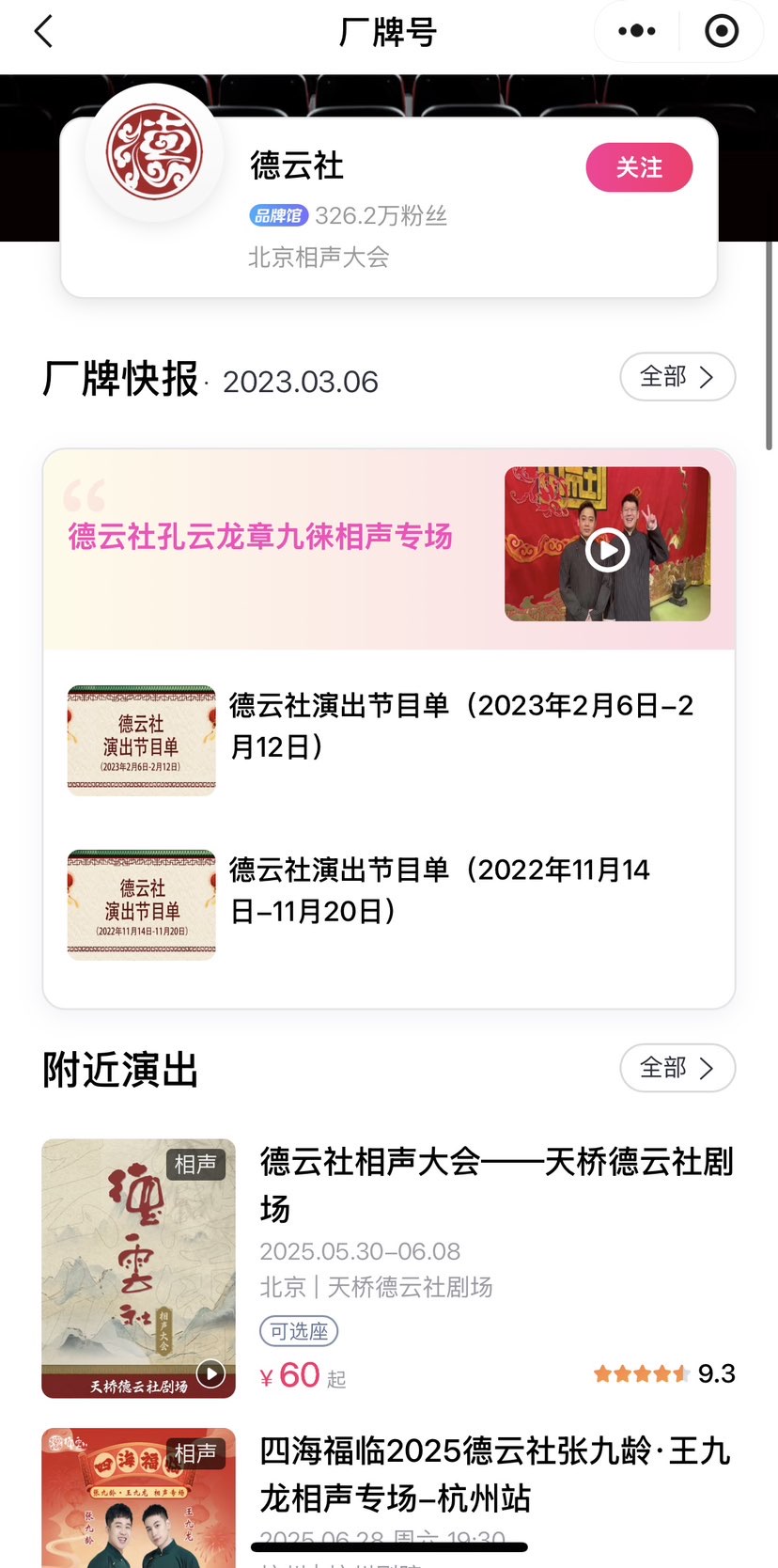Open the mini-program more options (•••) menu
The height and width of the screenshot is (1568, 778).
(x=635, y=30)
